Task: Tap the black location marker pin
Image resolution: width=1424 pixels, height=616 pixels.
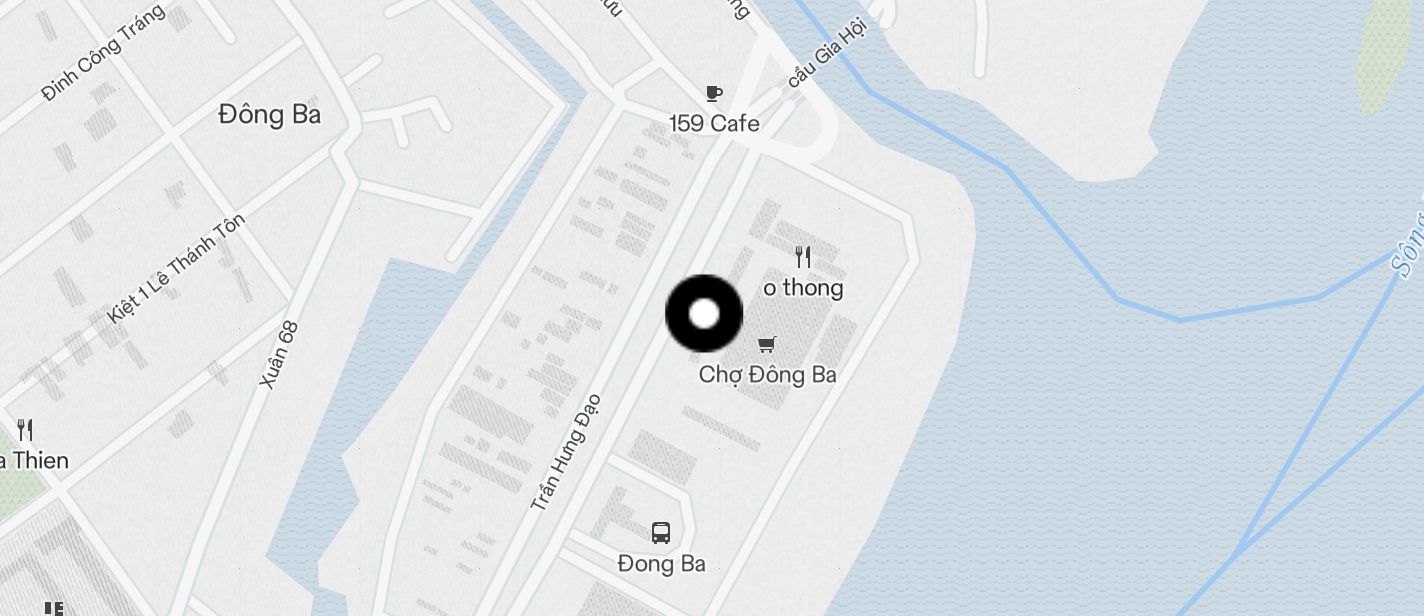Action: pos(704,314)
